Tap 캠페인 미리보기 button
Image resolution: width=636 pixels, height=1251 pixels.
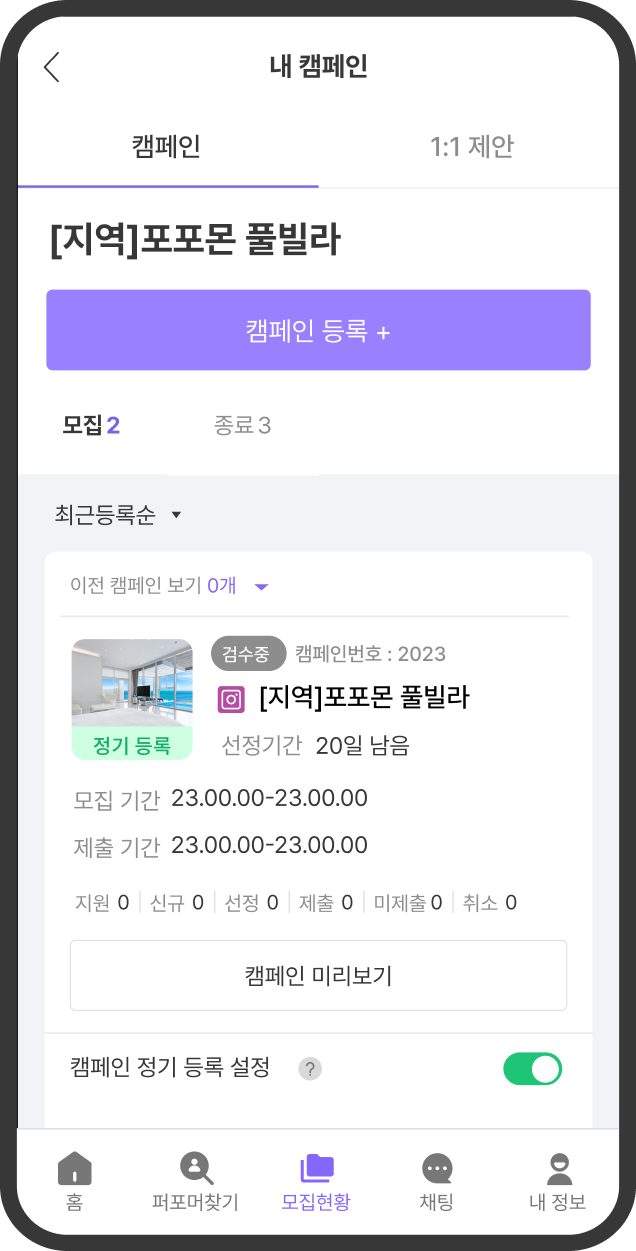coord(318,975)
